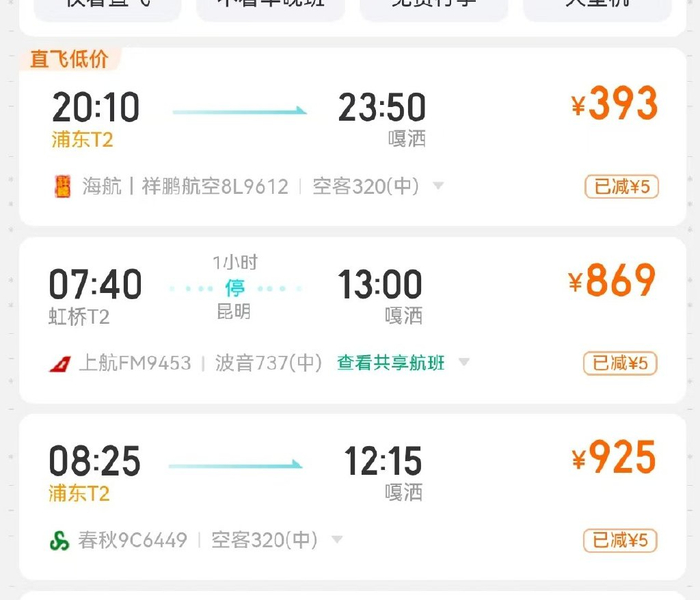Select the 07:40 Hongqiao T2 flight via Kunming

350,300
